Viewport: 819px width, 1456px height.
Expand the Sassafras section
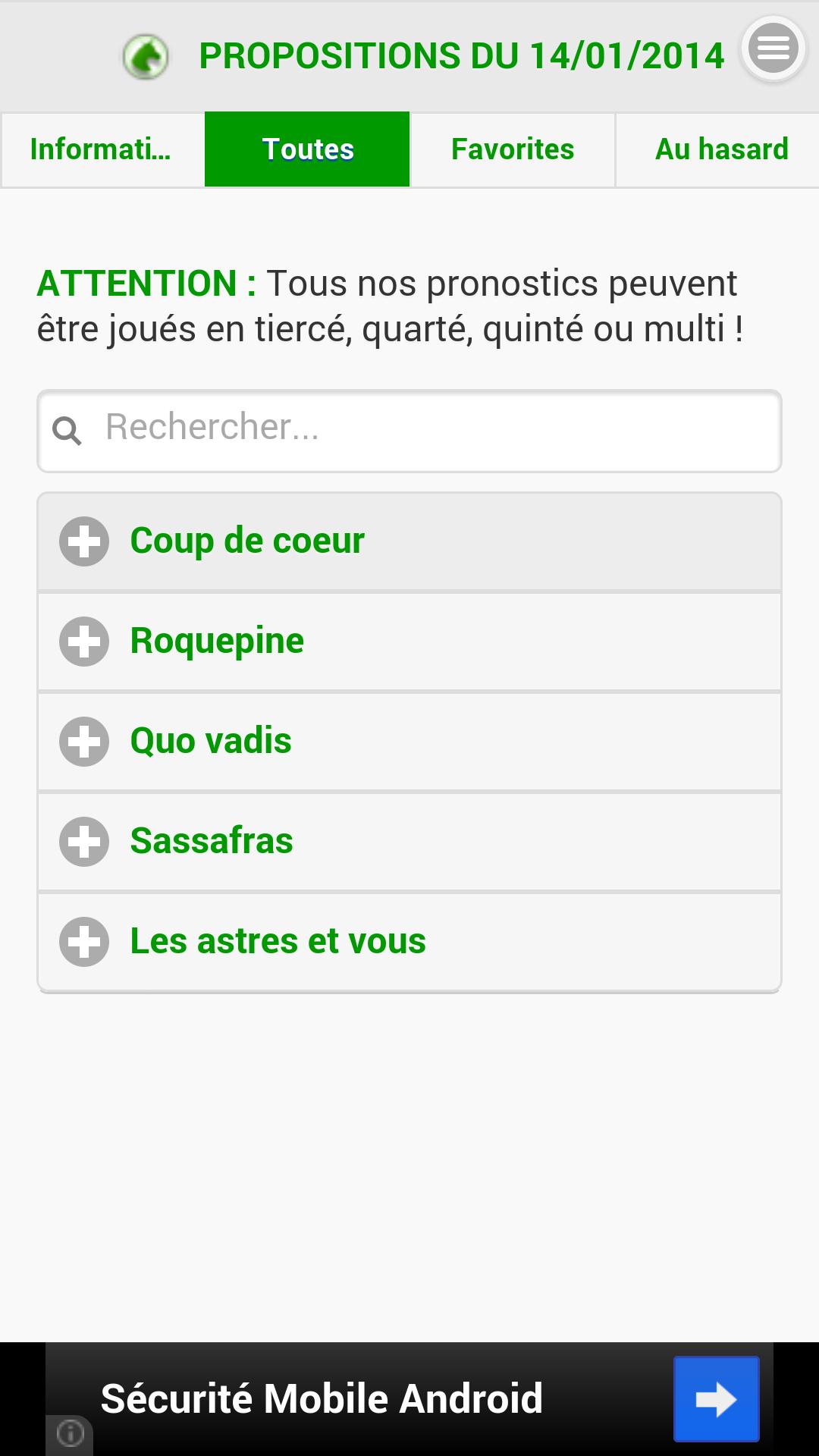pos(409,842)
